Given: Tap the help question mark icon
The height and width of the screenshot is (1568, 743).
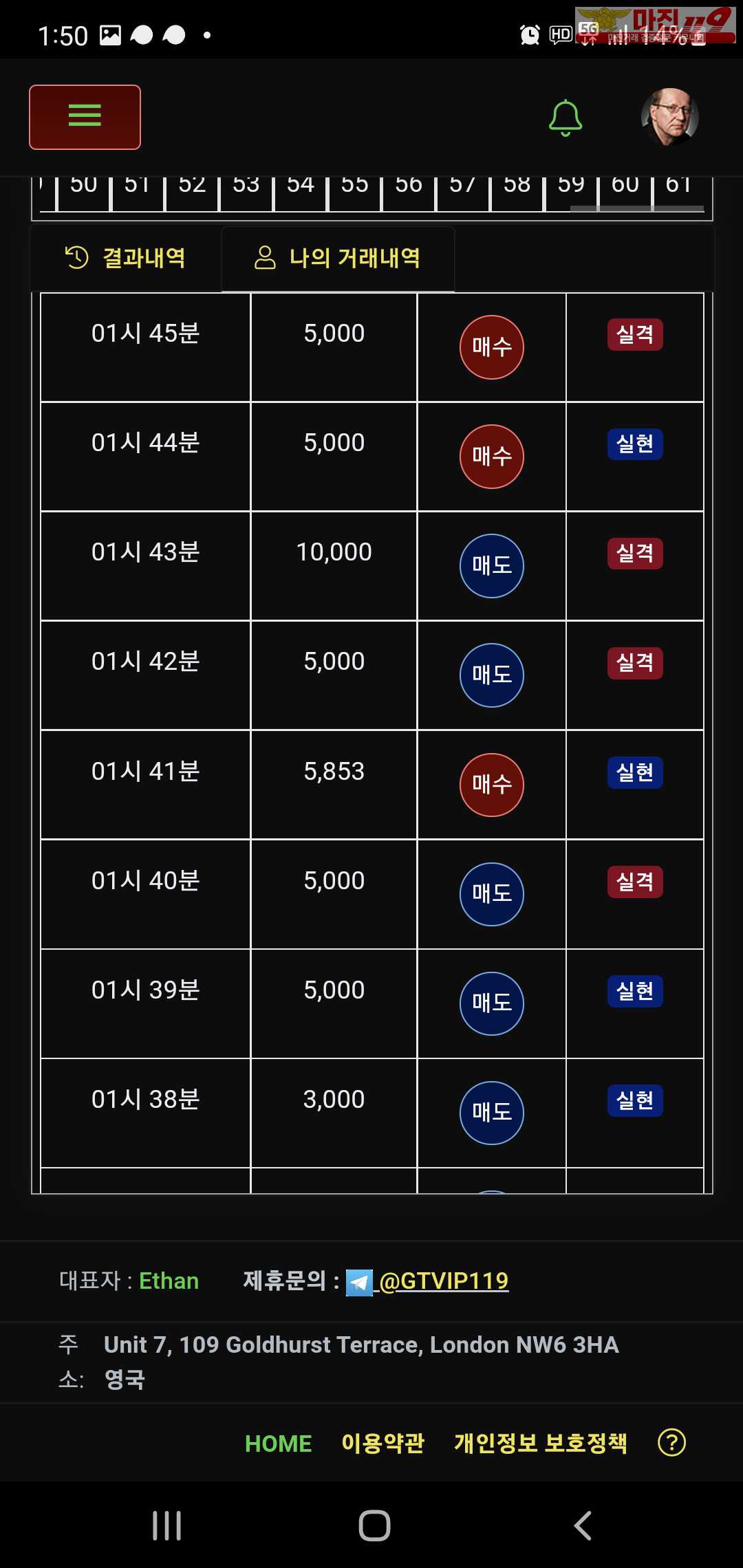Looking at the screenshot, I should tap(672, 1442).
